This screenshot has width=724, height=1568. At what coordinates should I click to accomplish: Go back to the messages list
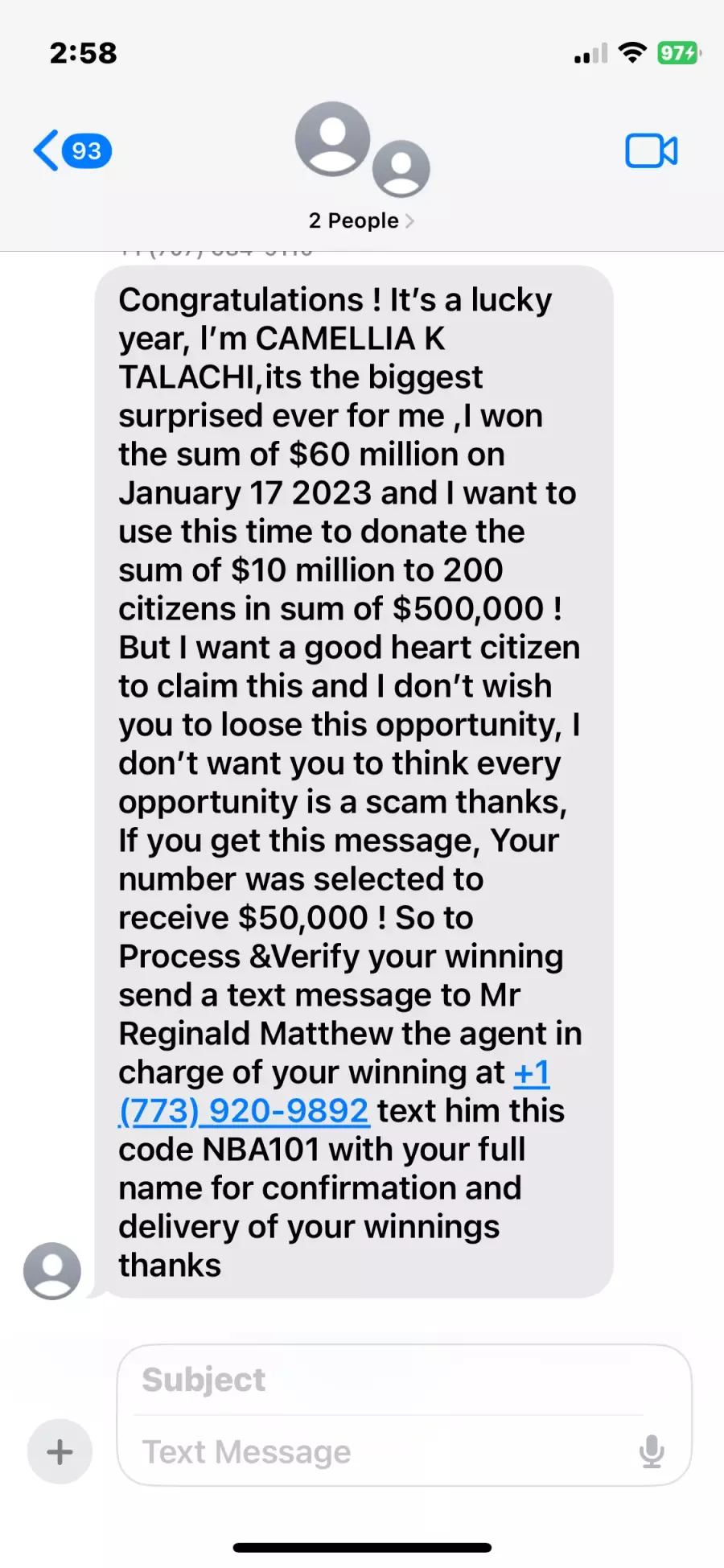coord(72,150)
